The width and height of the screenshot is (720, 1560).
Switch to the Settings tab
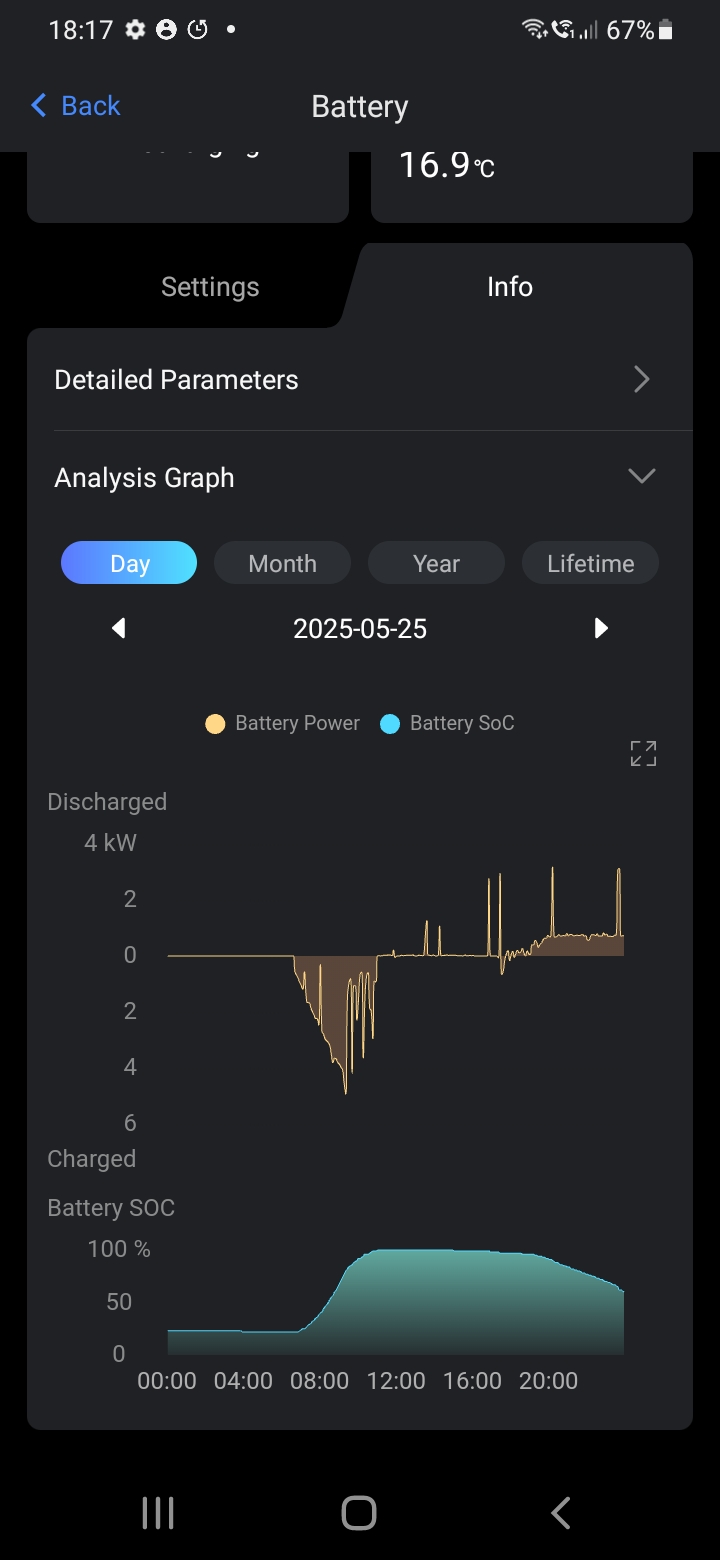(x=210, y=287)
